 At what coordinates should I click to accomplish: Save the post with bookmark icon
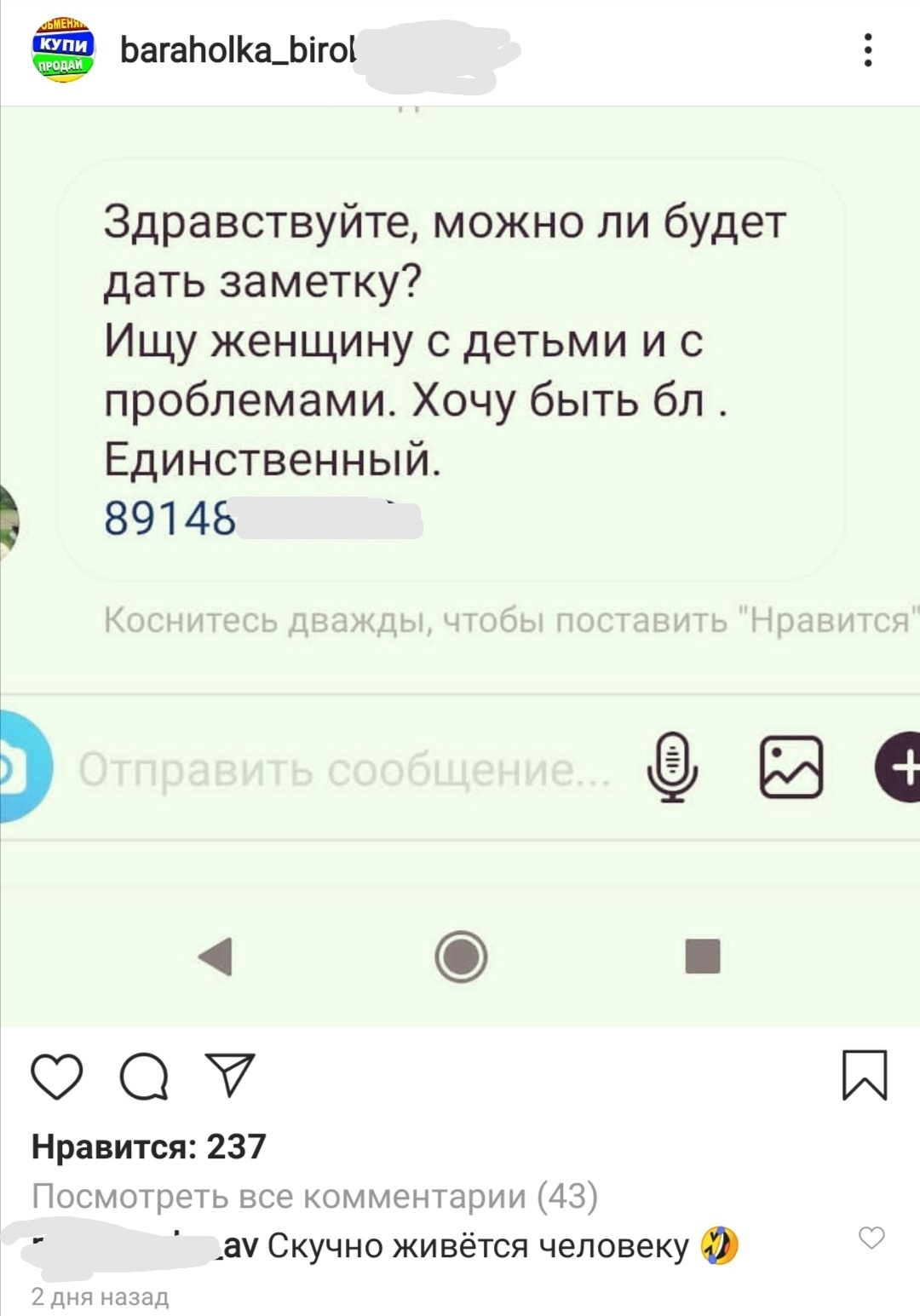[x=864, y=1075]
